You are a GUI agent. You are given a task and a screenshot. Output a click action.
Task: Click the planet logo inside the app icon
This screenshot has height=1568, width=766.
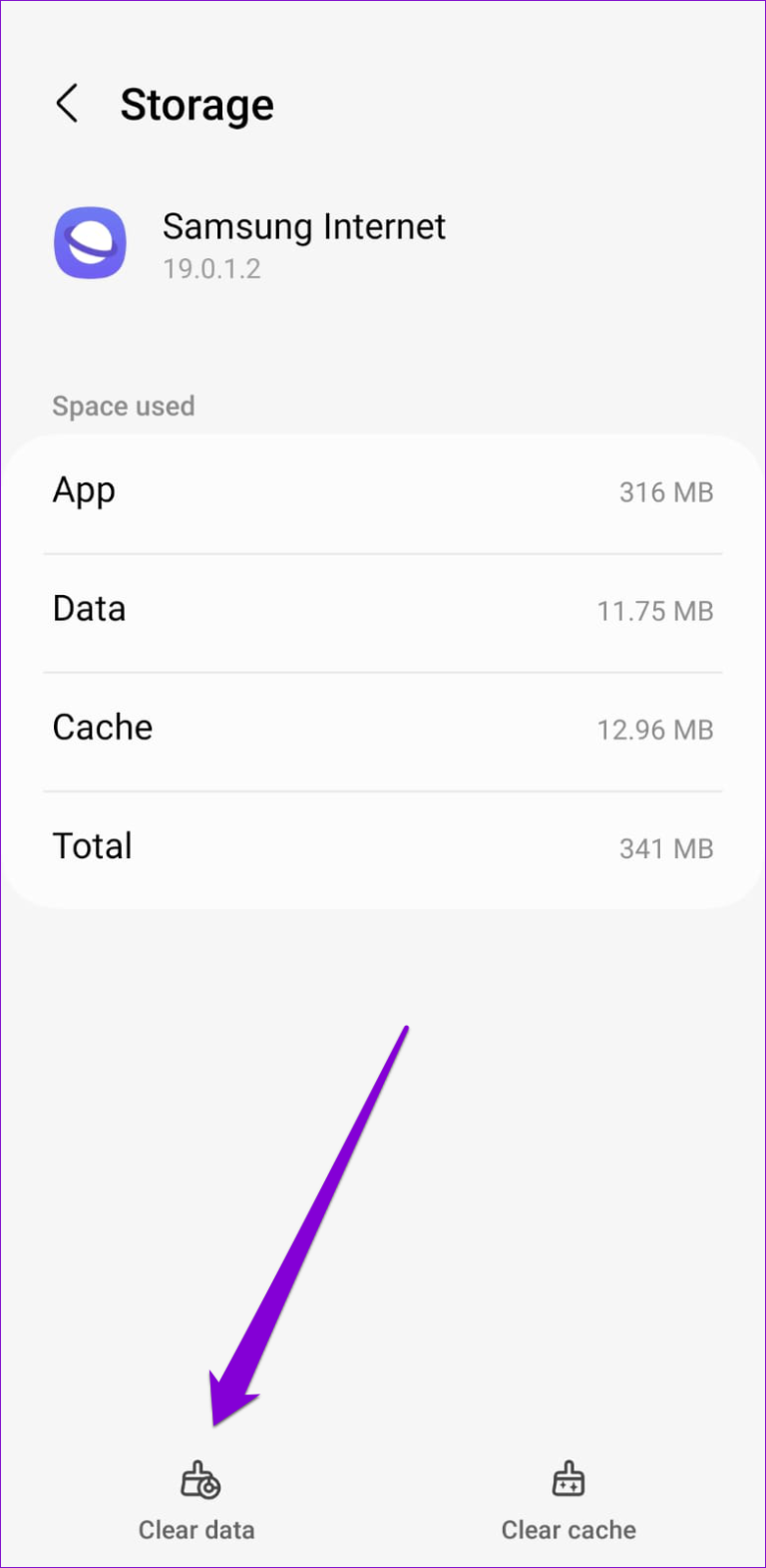coord(91,242)
